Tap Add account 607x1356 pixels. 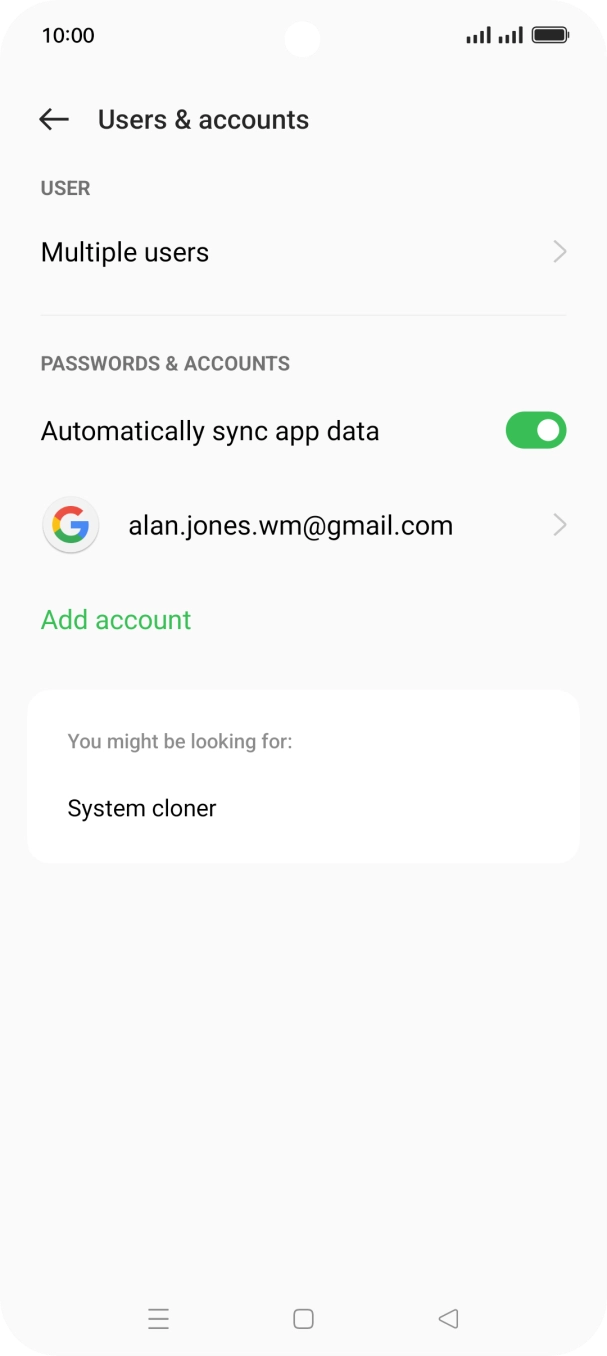click(116, 620)
